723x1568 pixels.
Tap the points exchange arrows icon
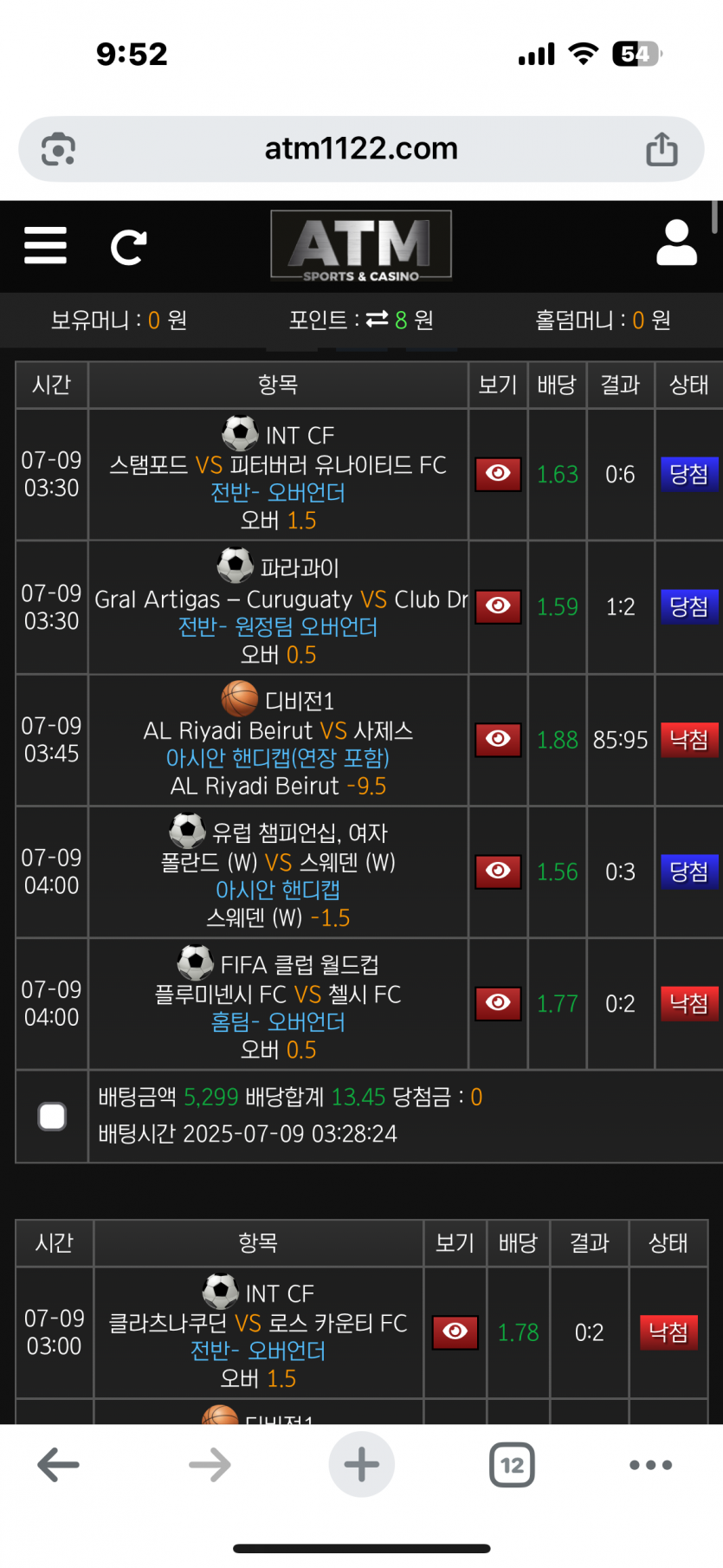click(377, 320)
